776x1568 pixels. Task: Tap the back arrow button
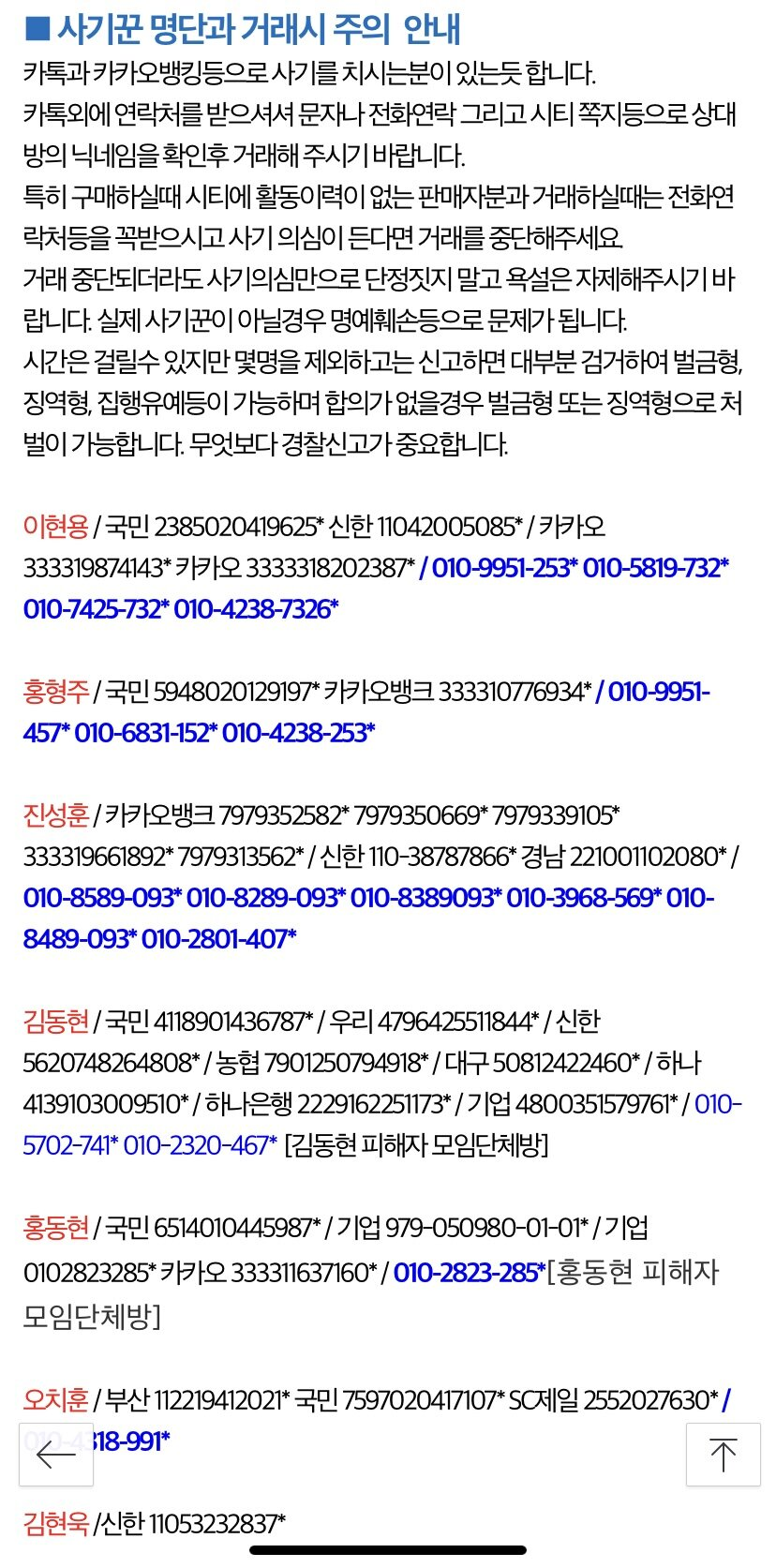(x=56, y=1455)
